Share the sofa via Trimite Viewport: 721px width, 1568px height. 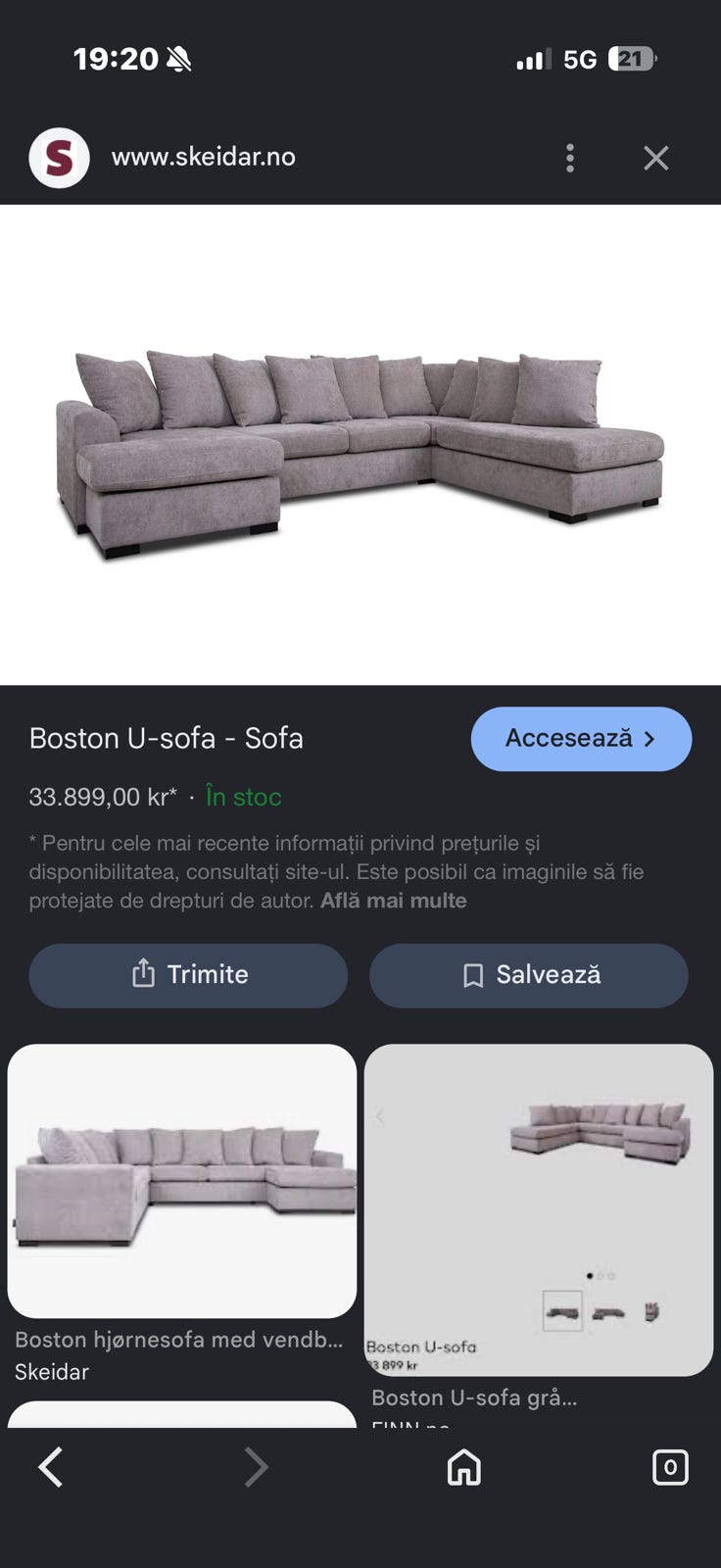pos(188,975)
